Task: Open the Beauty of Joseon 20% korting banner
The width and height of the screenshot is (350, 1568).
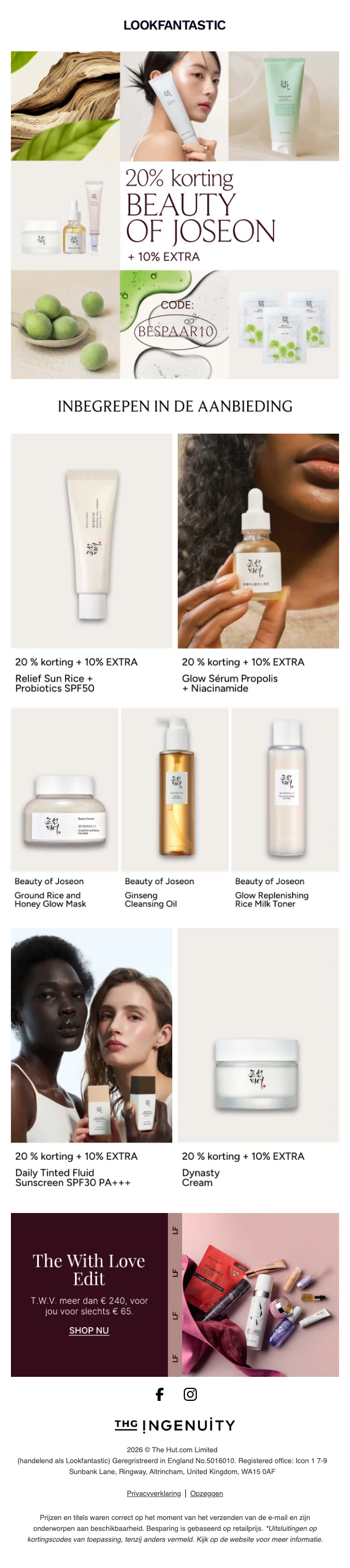Action: coord(175,214)
